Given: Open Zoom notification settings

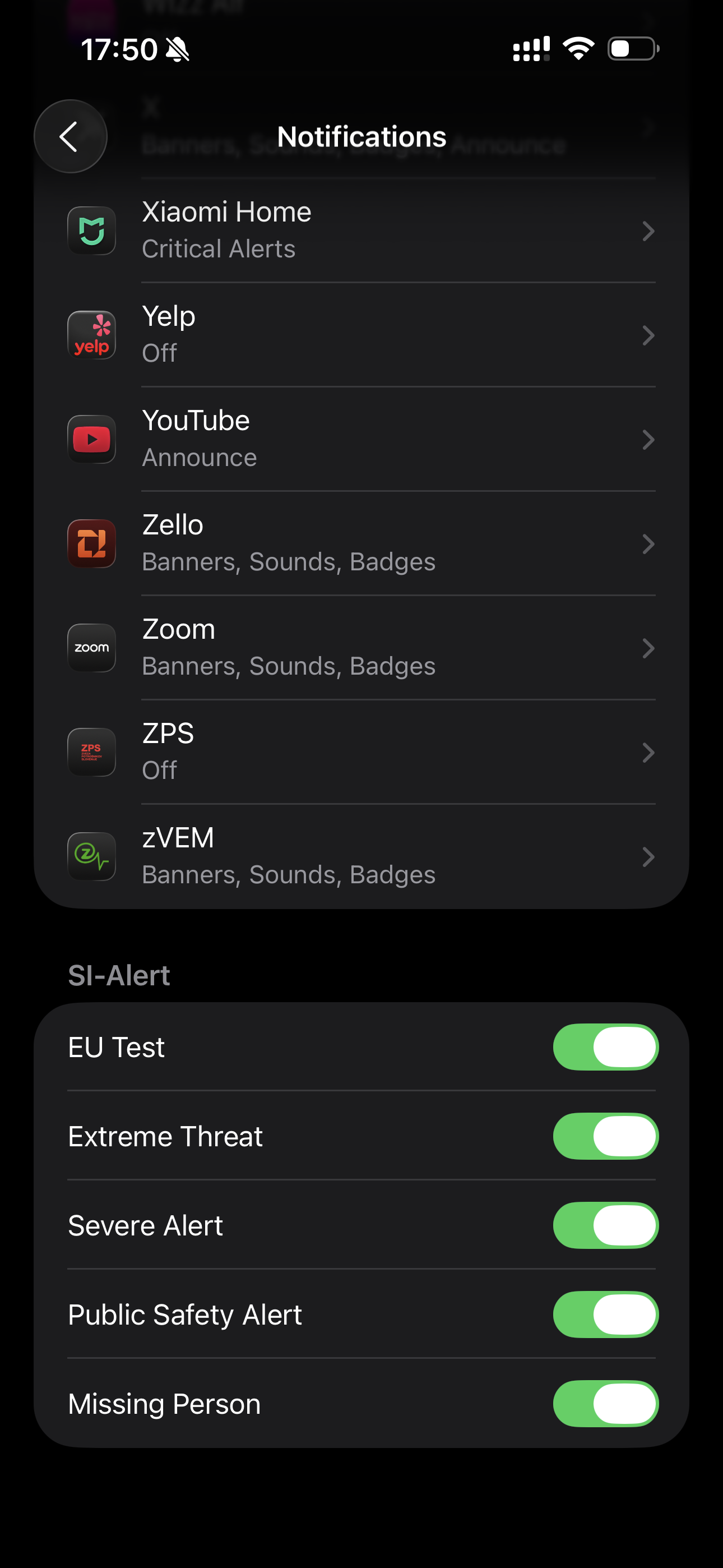Looking at the screenshot, I should pyautogui.click(x=361, y=648).
